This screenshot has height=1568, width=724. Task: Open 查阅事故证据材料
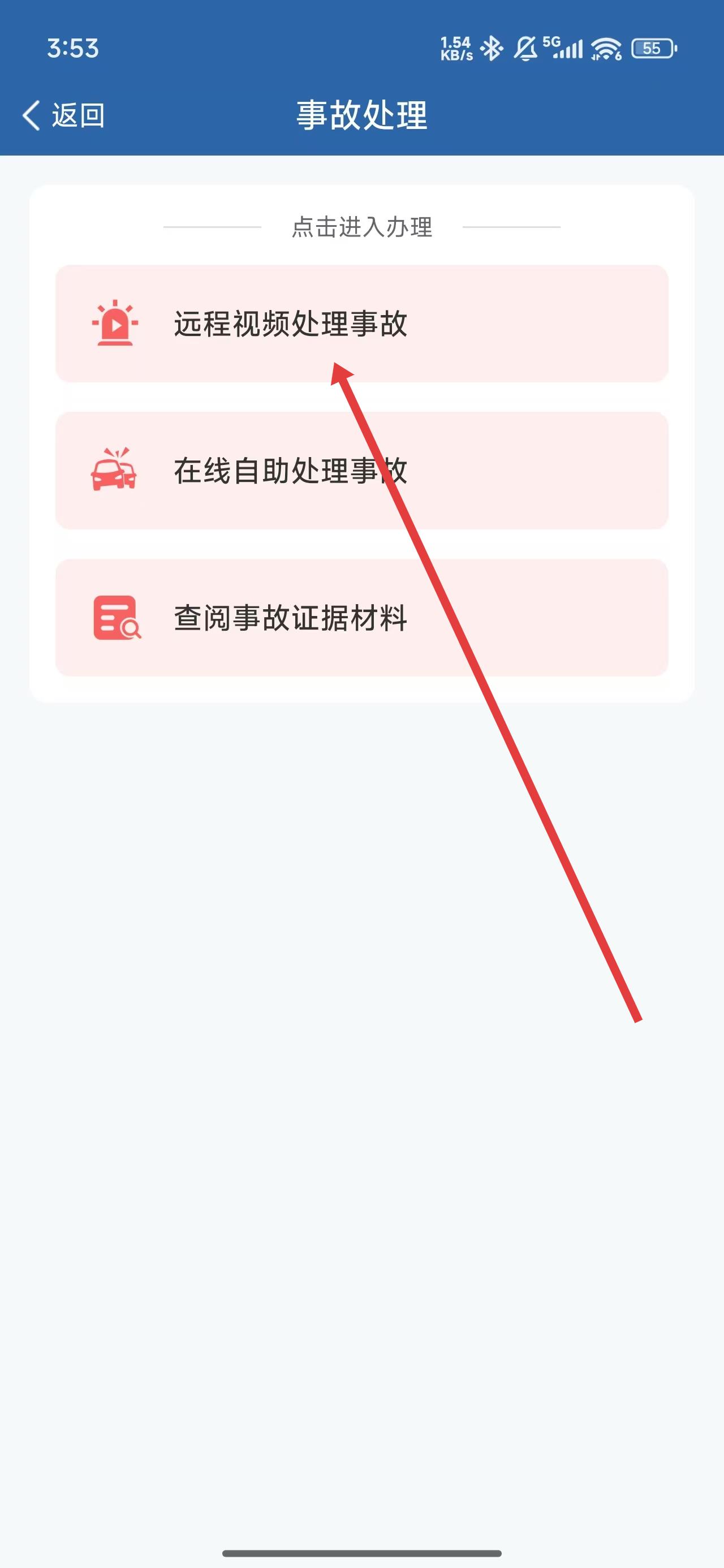[361, 617]
